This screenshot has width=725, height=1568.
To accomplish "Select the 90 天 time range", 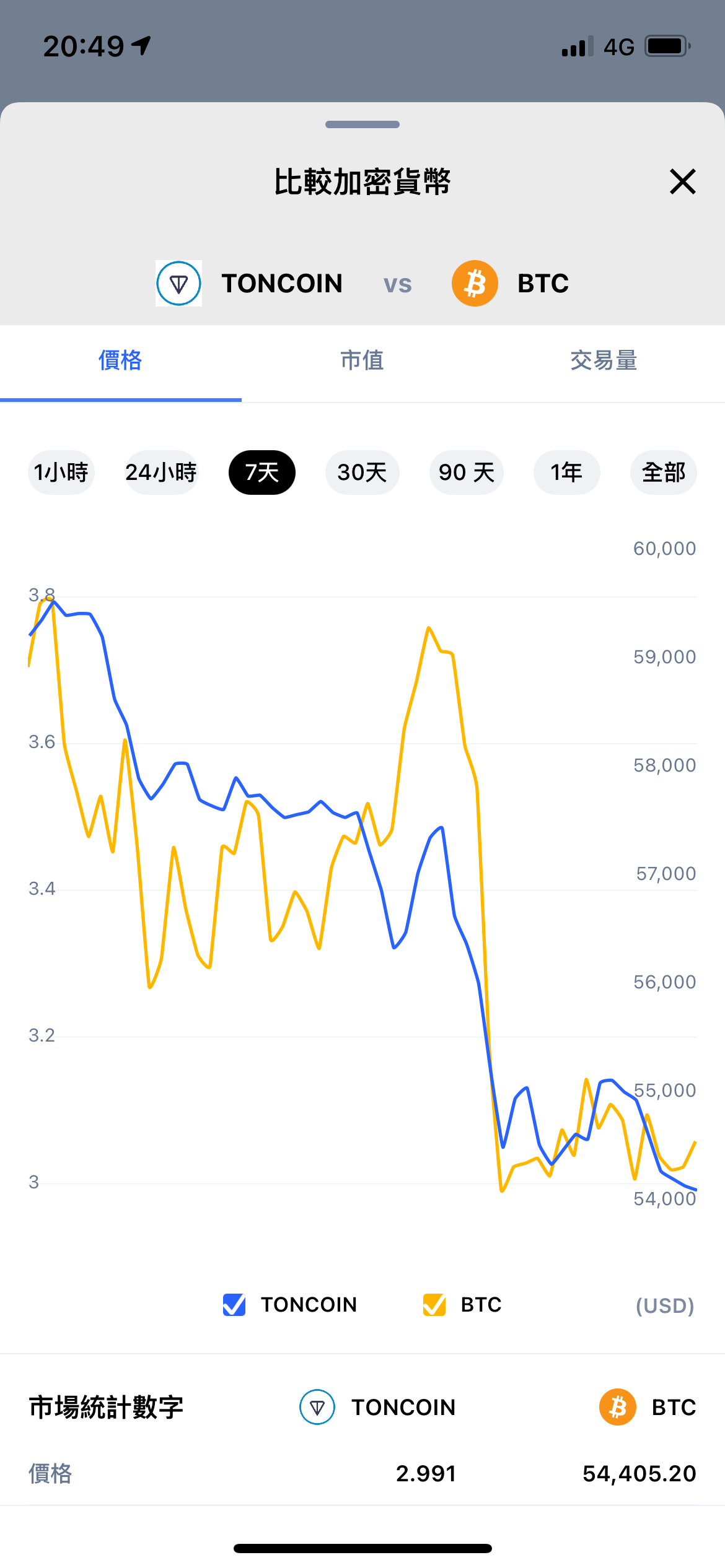I will 467,473.
